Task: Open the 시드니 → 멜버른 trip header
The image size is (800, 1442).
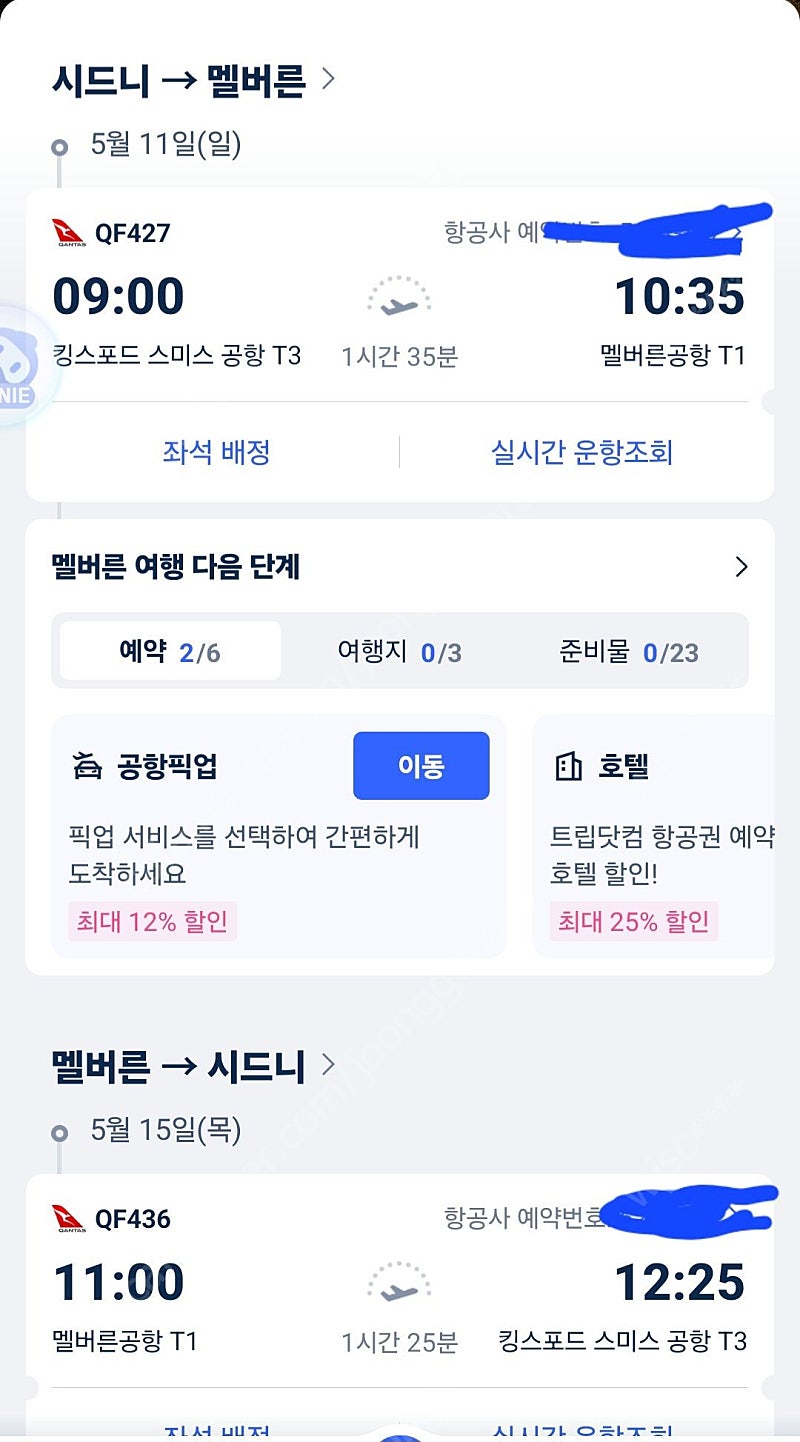Action: [x=193, y=80]
